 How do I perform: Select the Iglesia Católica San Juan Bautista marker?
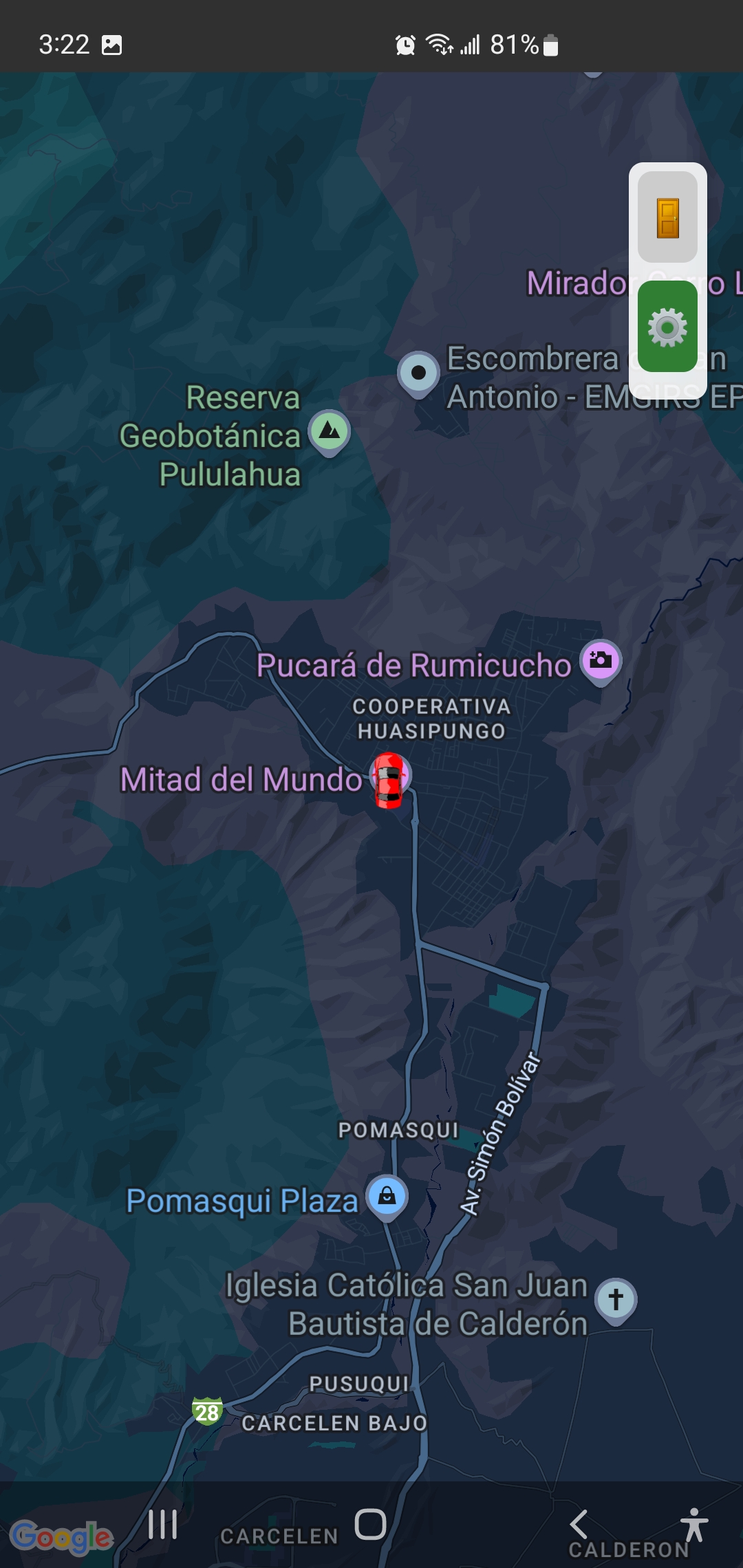coord(616,1299)
